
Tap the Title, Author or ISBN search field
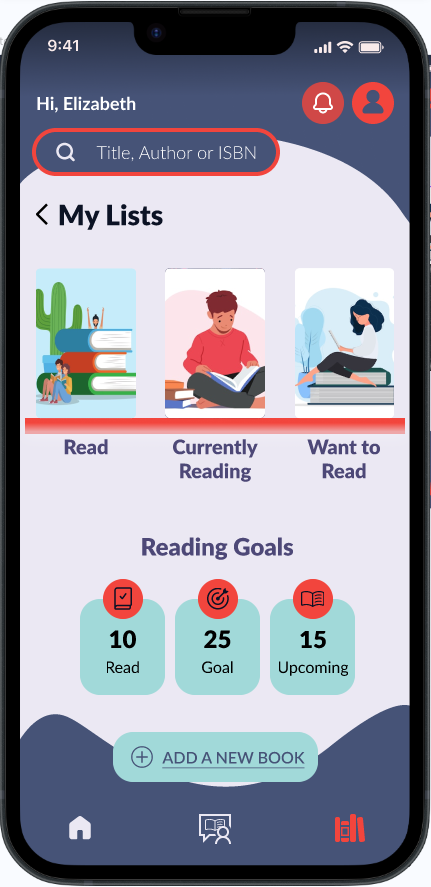156,152
